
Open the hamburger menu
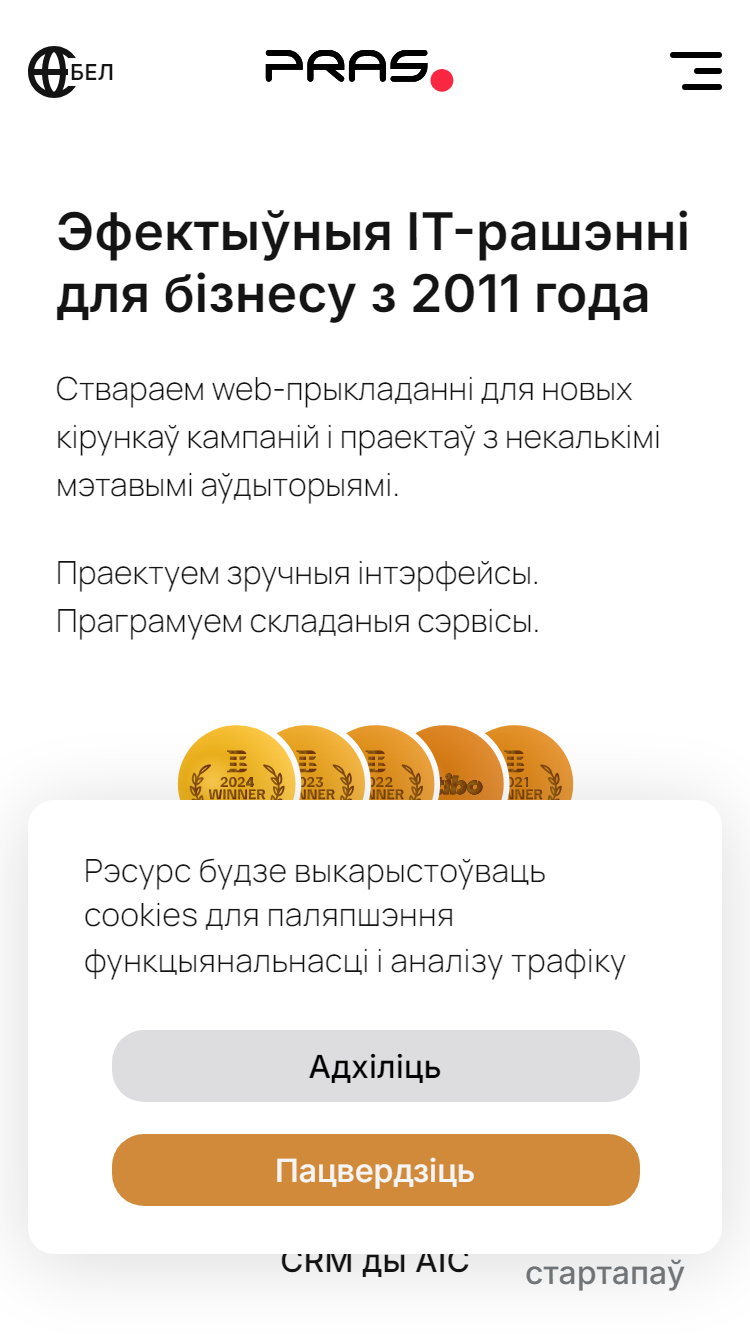pyautogui.click(x=696, y=71)
